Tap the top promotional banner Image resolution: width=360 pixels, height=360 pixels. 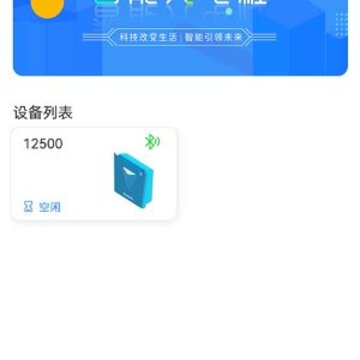pyautogui.click(x=180, y=37)
